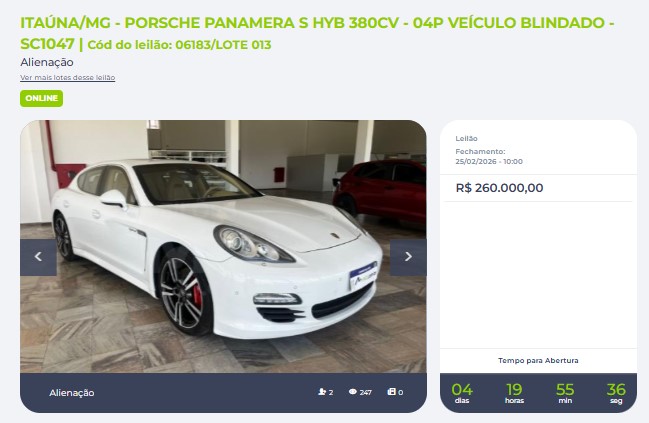Open 'Ver mais lotes desse leilão' link
Image resolution: width=649 pixels, height=423 pixels.
(x=67, y=77)
